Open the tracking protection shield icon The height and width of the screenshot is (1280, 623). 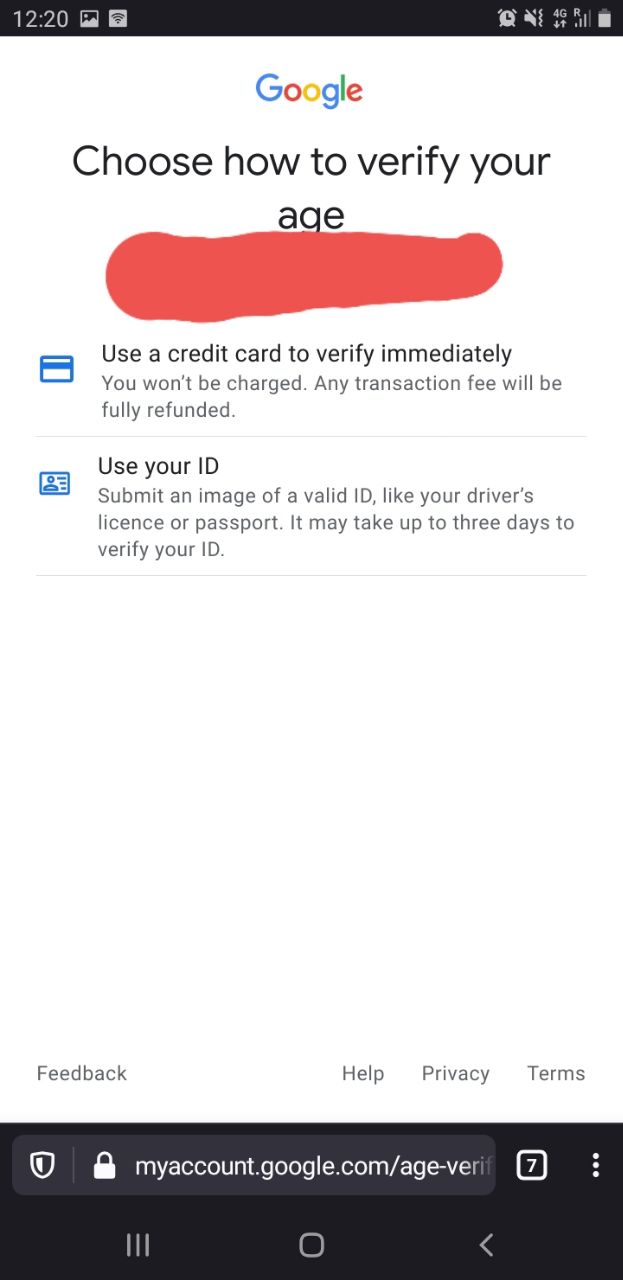tap(42, 1165)
